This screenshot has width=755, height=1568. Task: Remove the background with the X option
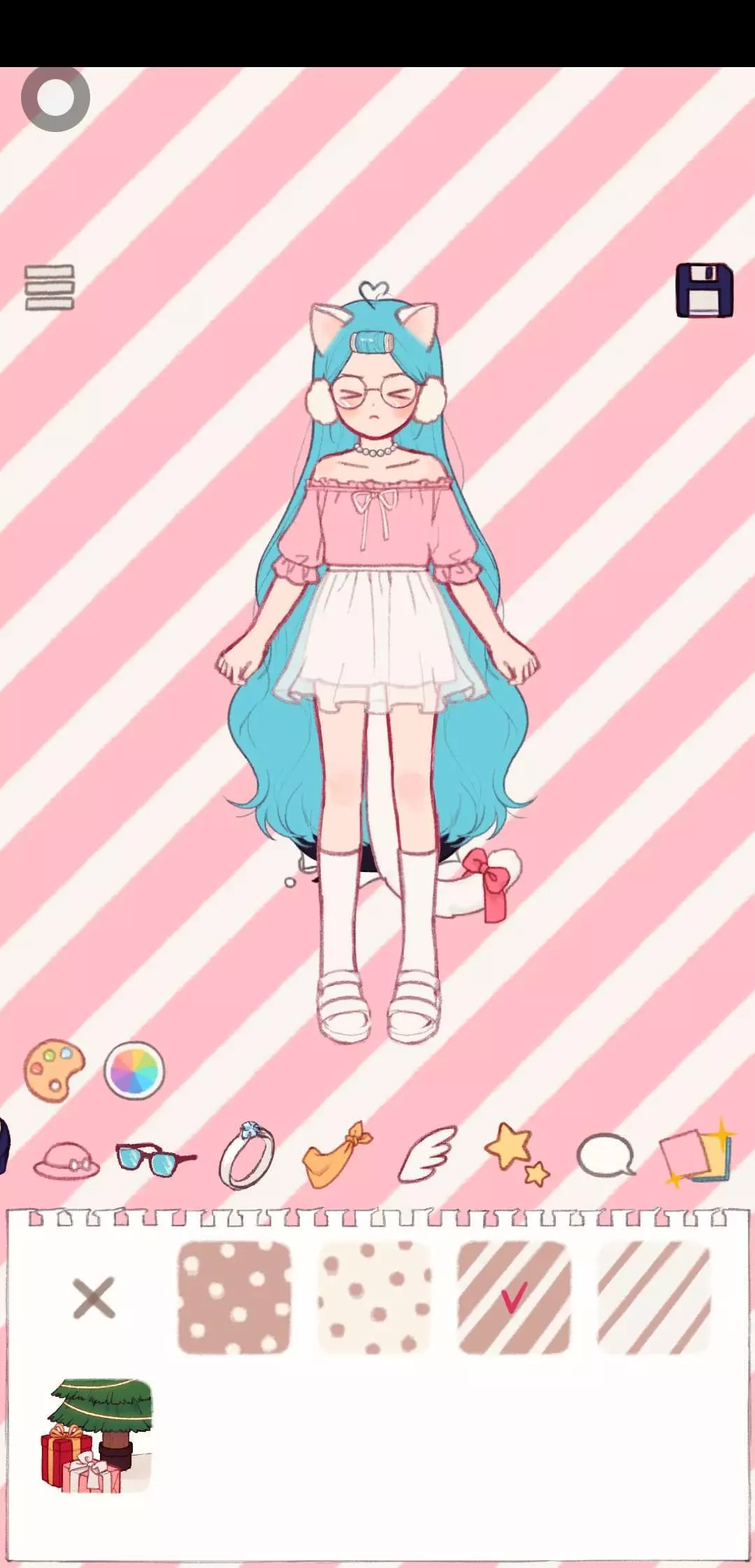(94, 1298)
